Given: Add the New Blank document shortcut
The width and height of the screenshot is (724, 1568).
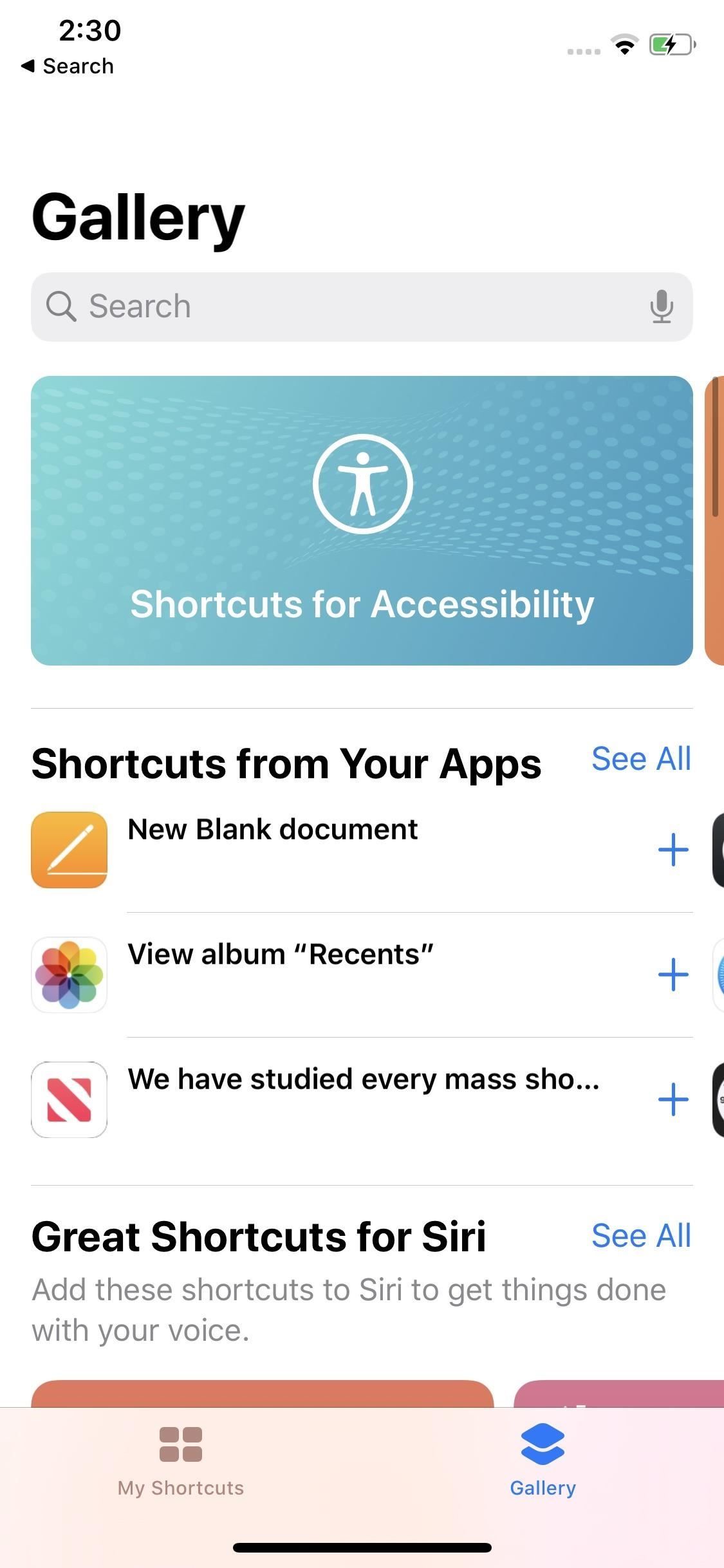Looking at the screenshot, I should [673, 849].
